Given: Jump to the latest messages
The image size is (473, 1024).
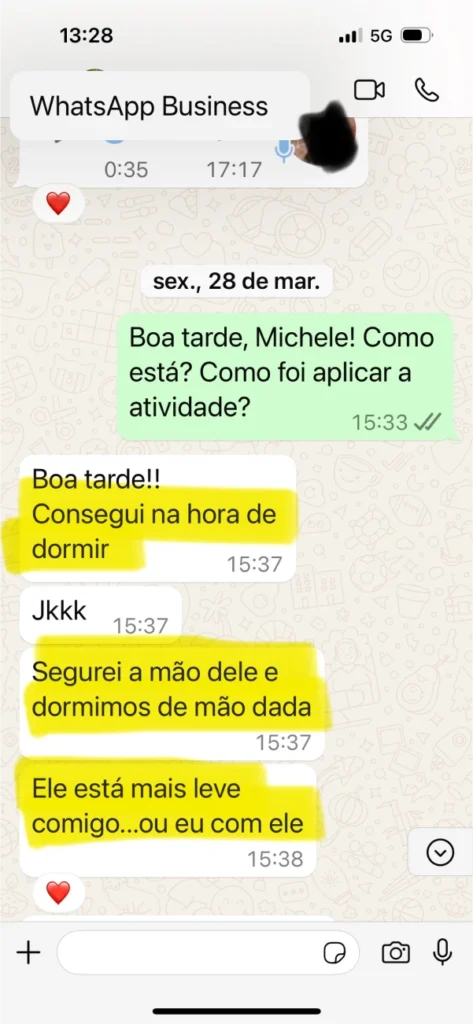Looking at the screenshot, I should pos(440,852).
